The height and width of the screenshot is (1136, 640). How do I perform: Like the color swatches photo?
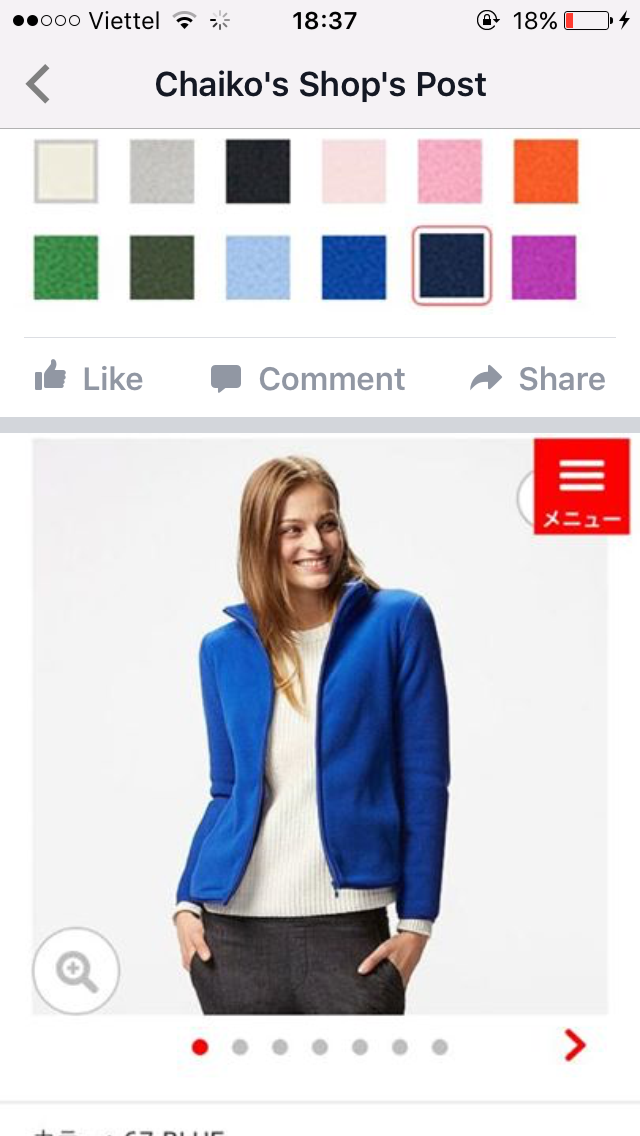(x=89, y=379)
